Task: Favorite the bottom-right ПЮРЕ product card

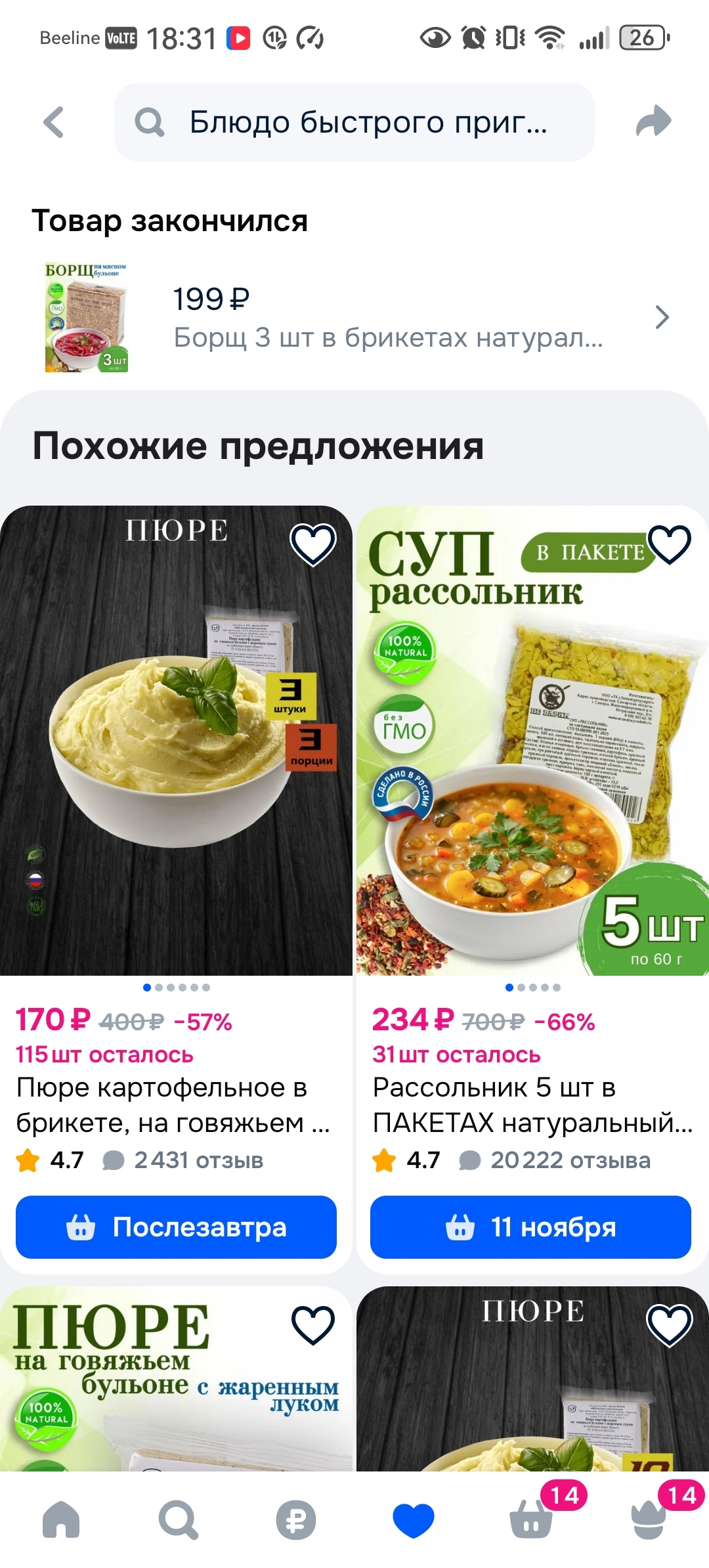Action: click(669, 1325)
